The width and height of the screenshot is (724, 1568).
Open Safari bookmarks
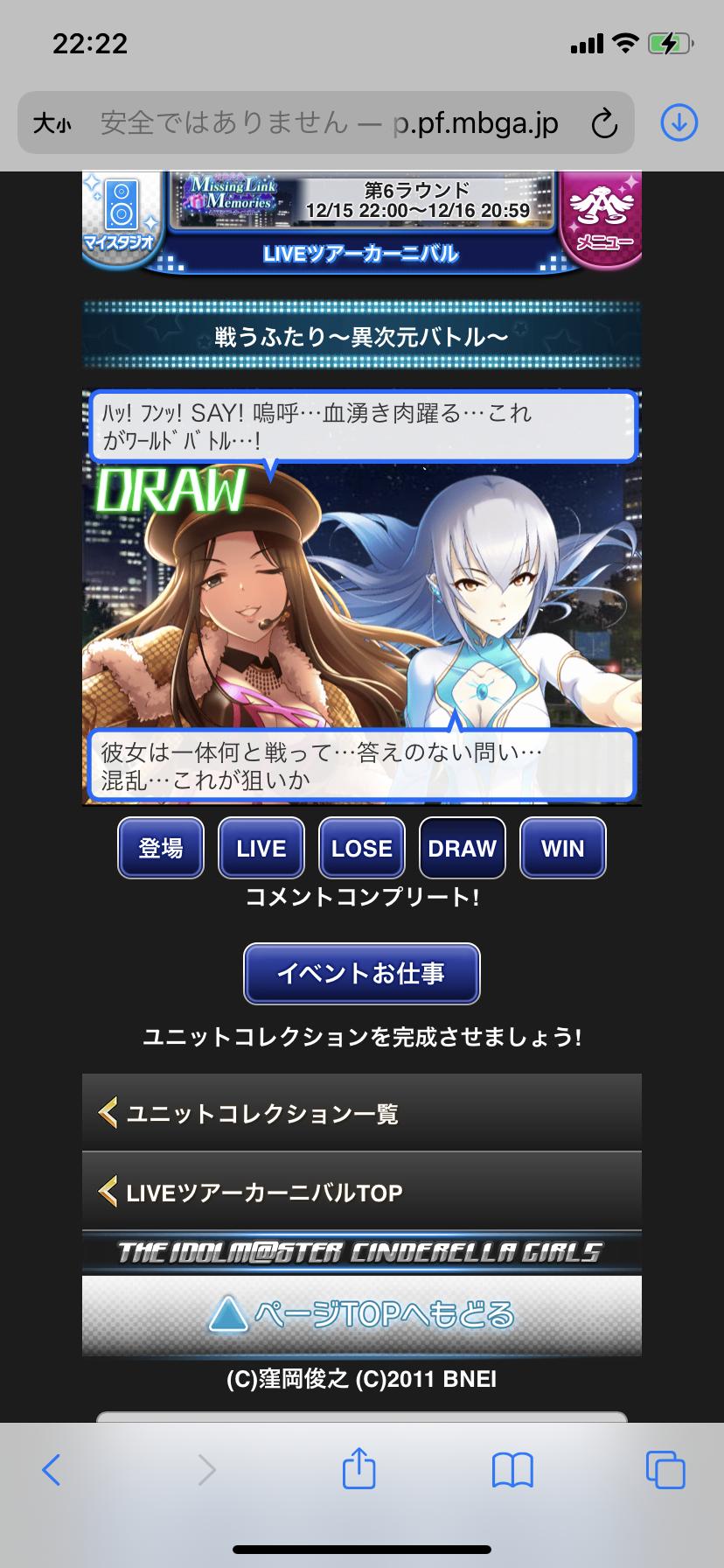click(512, 1470)
